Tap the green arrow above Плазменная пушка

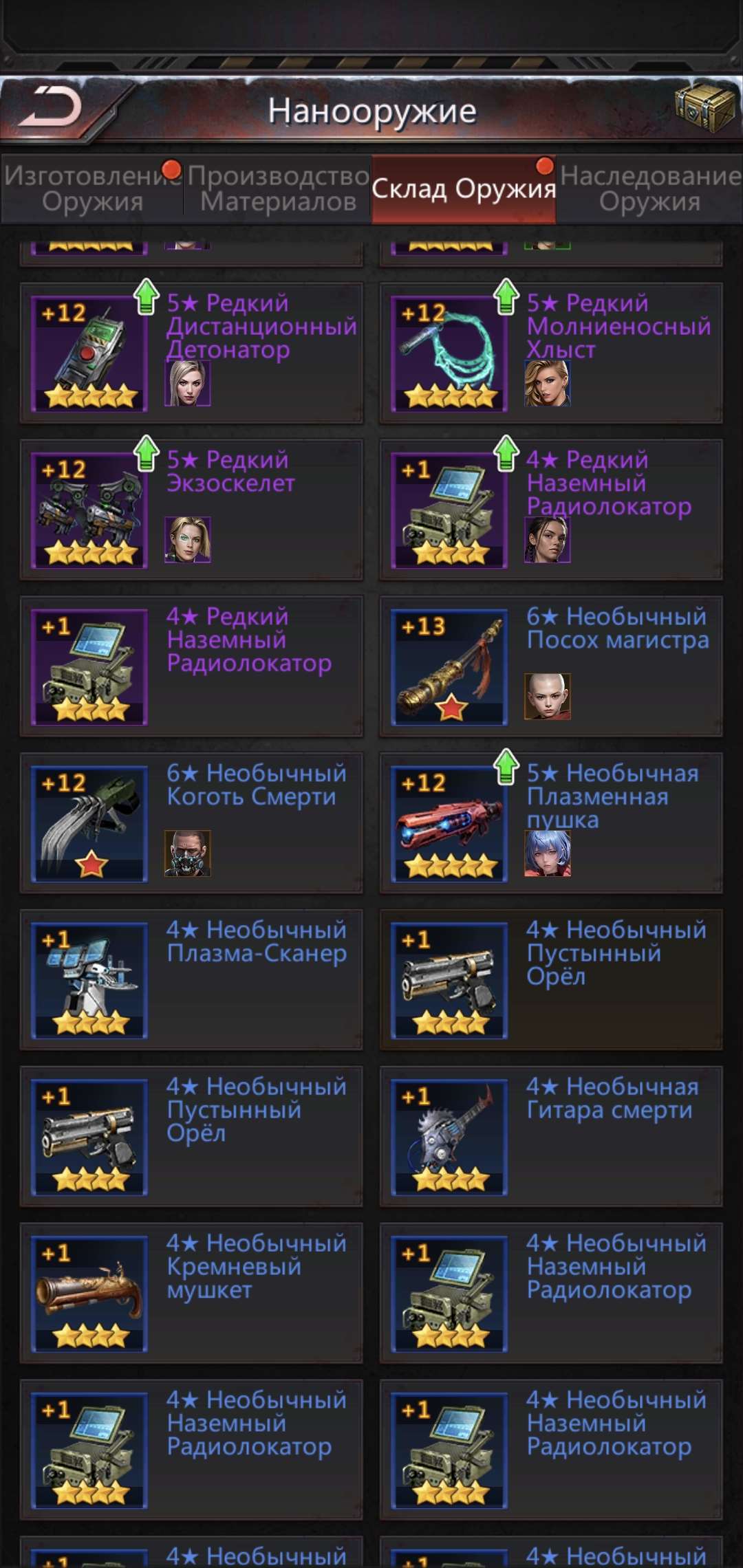(507, 767)
